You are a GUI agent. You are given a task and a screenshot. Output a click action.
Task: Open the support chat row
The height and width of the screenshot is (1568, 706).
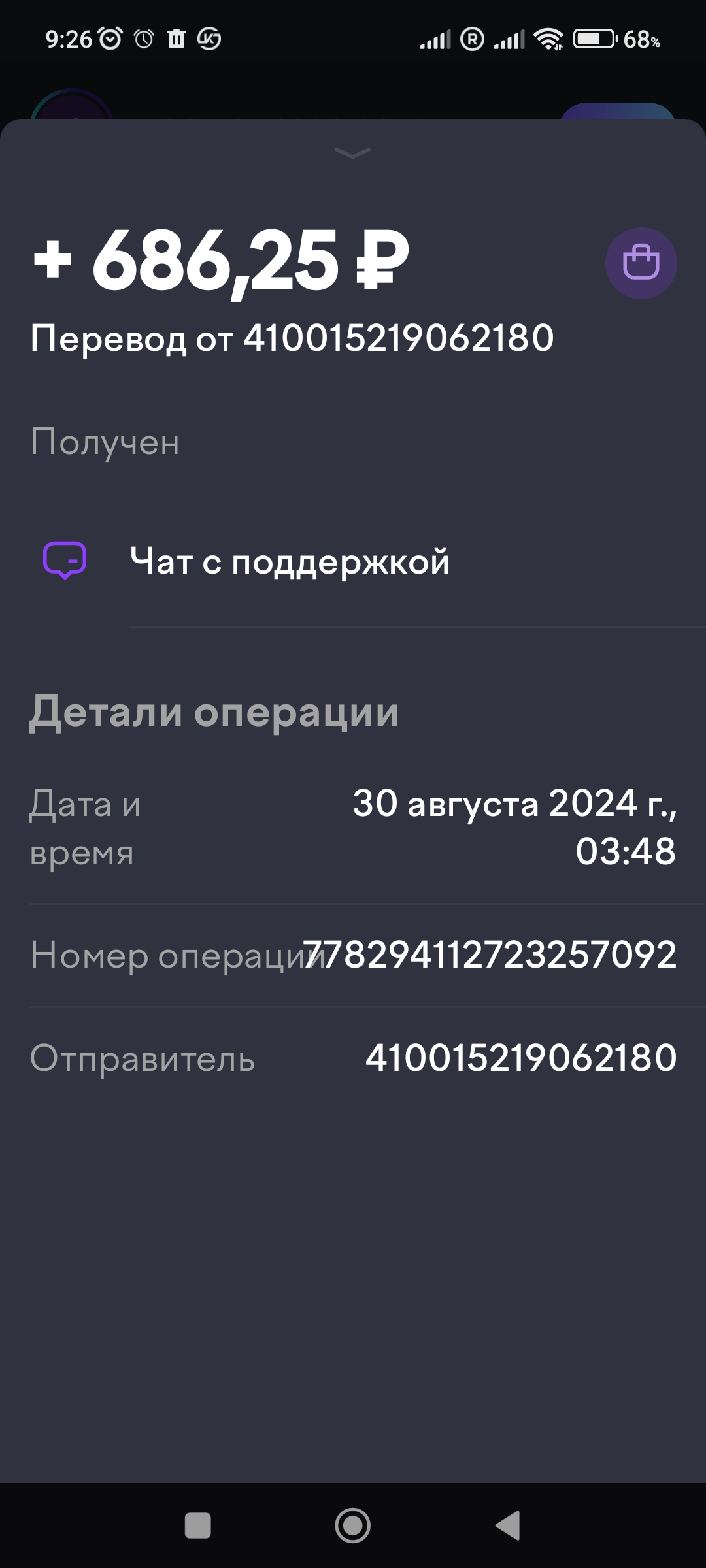click(353, 561)
